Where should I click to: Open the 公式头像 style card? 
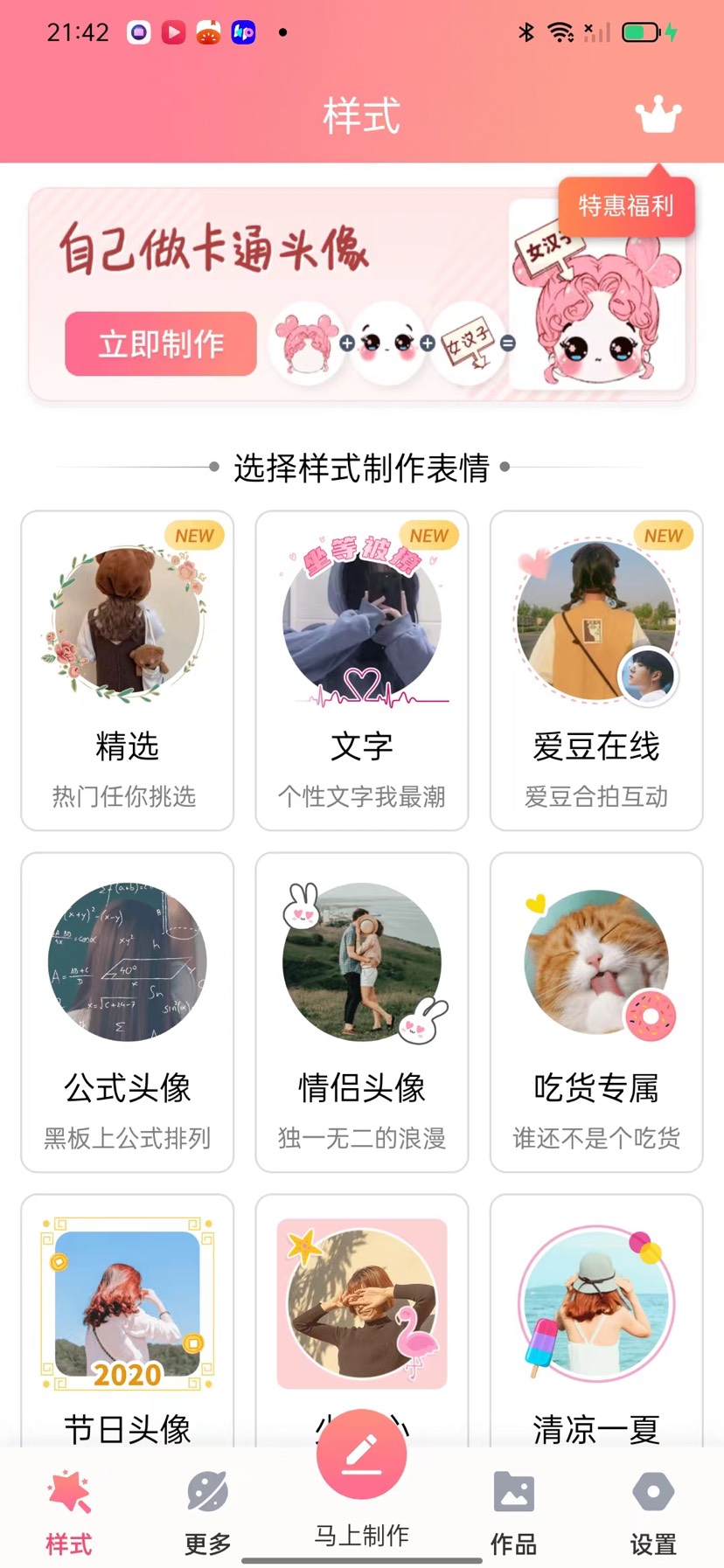click(x=128, y=1011)
